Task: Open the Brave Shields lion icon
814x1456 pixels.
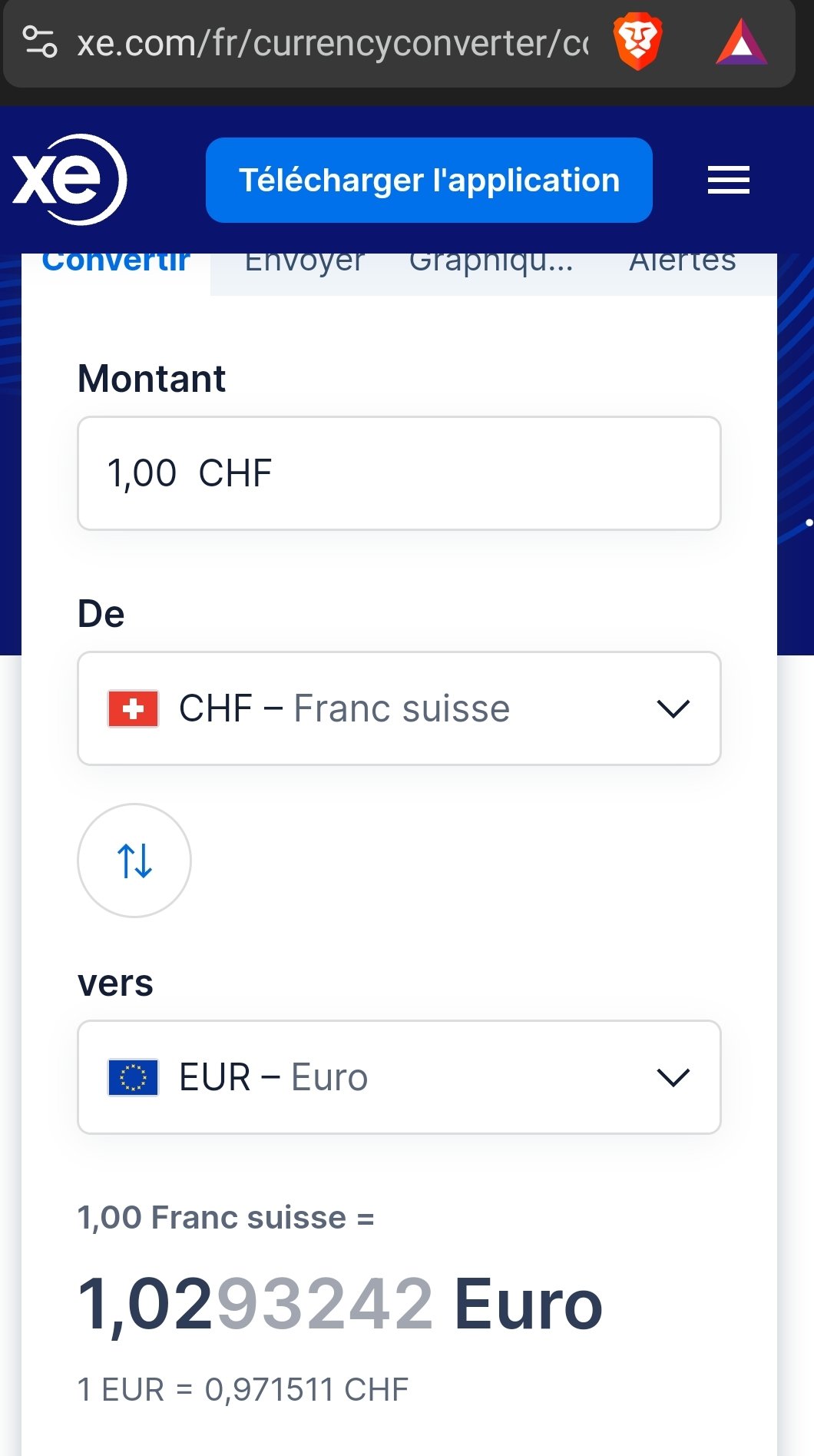Action: pyautogui.click(x=637, y=41)
